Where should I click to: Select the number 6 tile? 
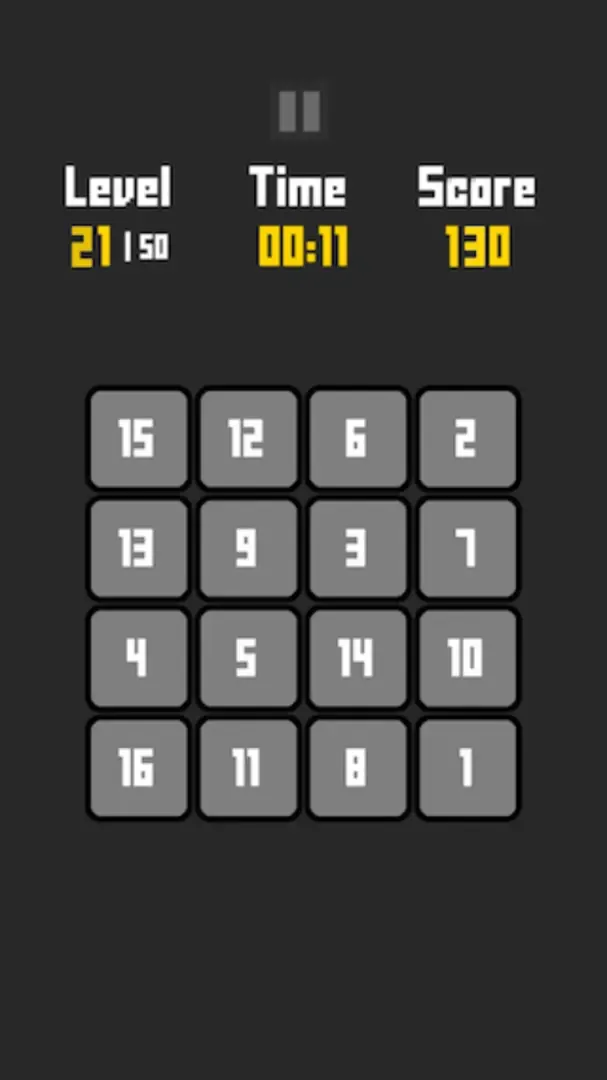[357, 438]
